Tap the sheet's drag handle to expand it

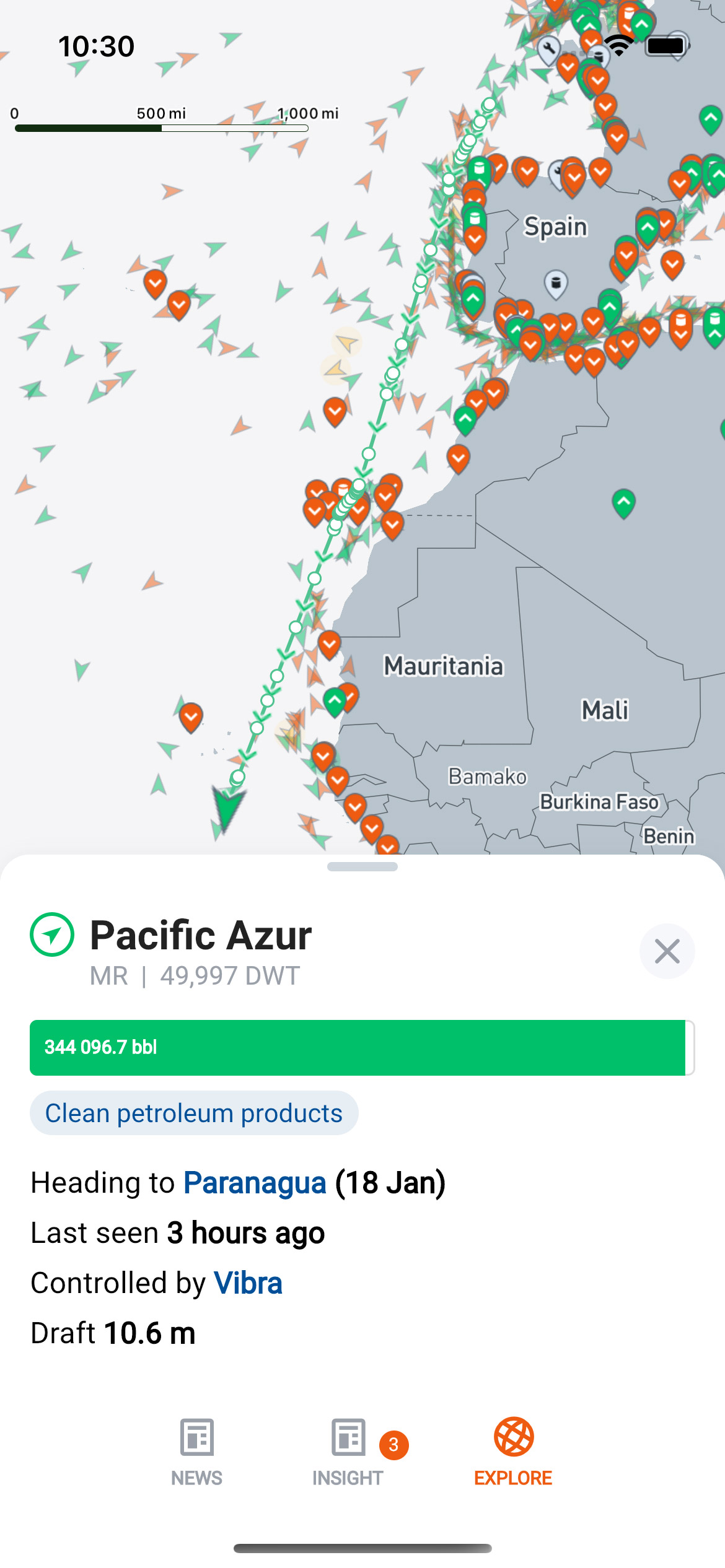[x=362, y=867]
